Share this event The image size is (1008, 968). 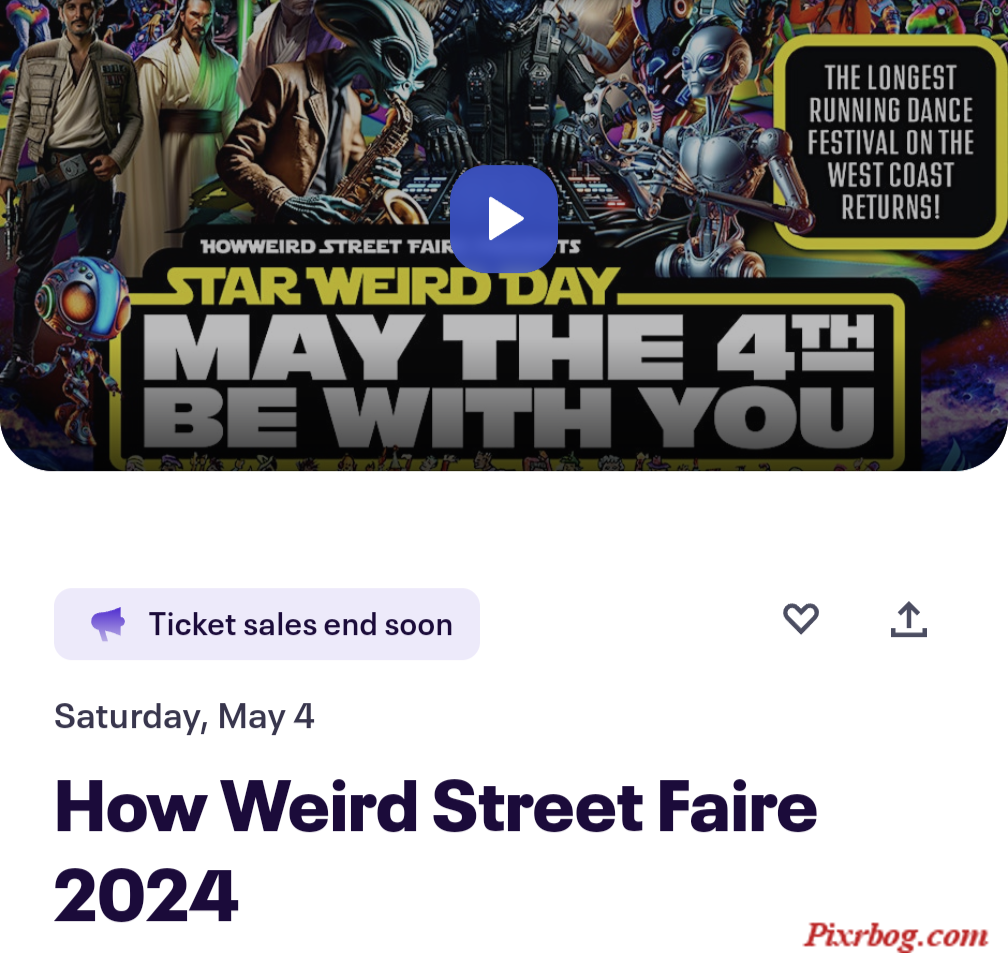pos(908,619)
